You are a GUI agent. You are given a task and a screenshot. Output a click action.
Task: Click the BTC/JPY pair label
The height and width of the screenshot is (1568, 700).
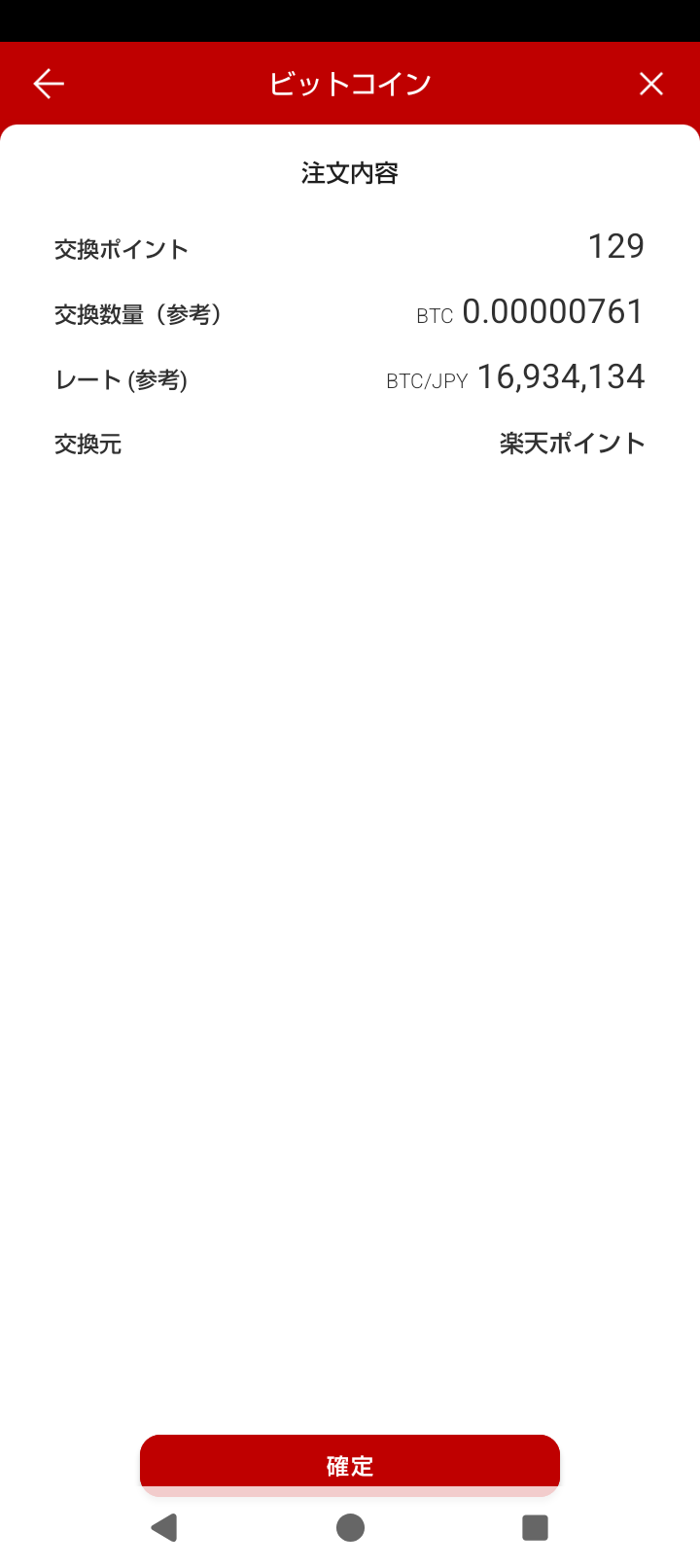[426, 379]
